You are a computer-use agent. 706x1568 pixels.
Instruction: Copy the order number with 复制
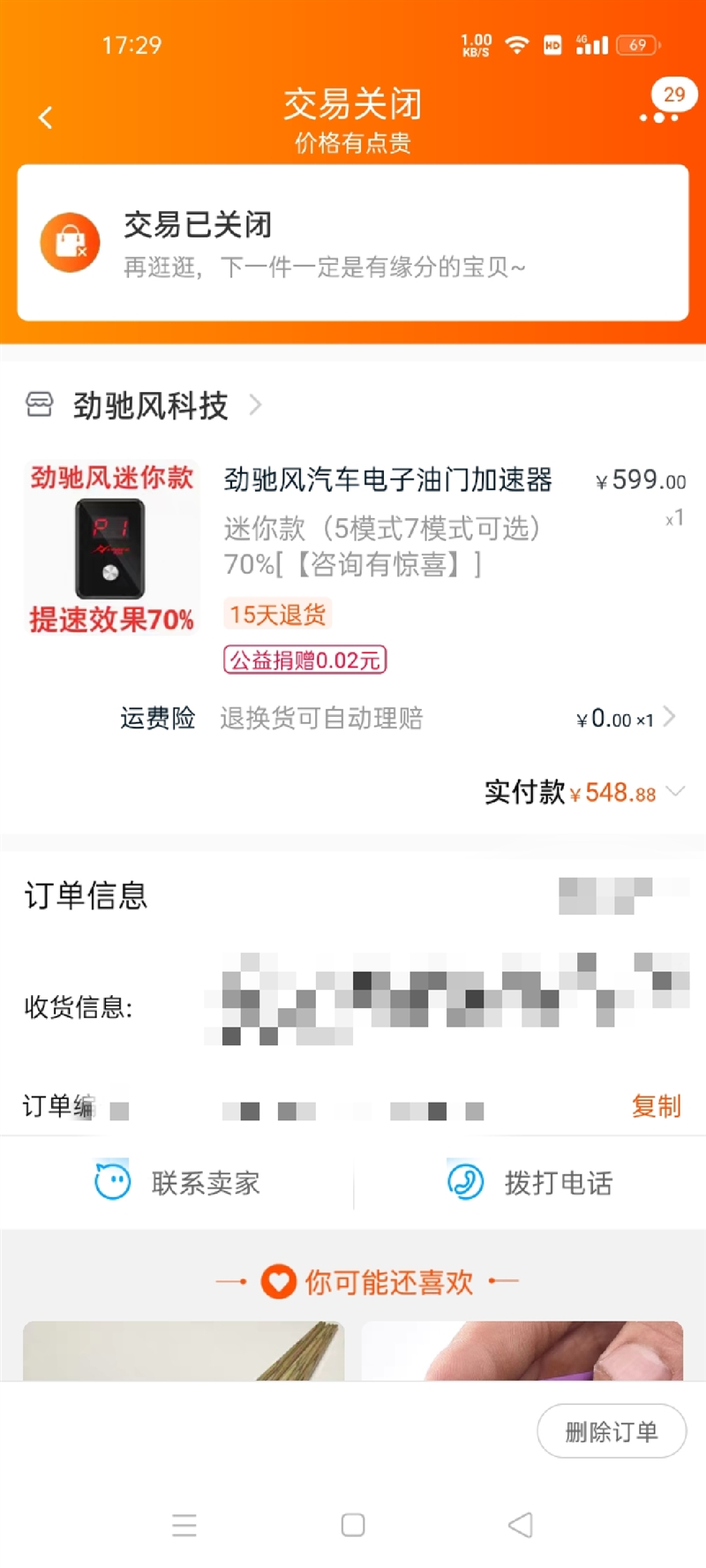point(656,1106)
